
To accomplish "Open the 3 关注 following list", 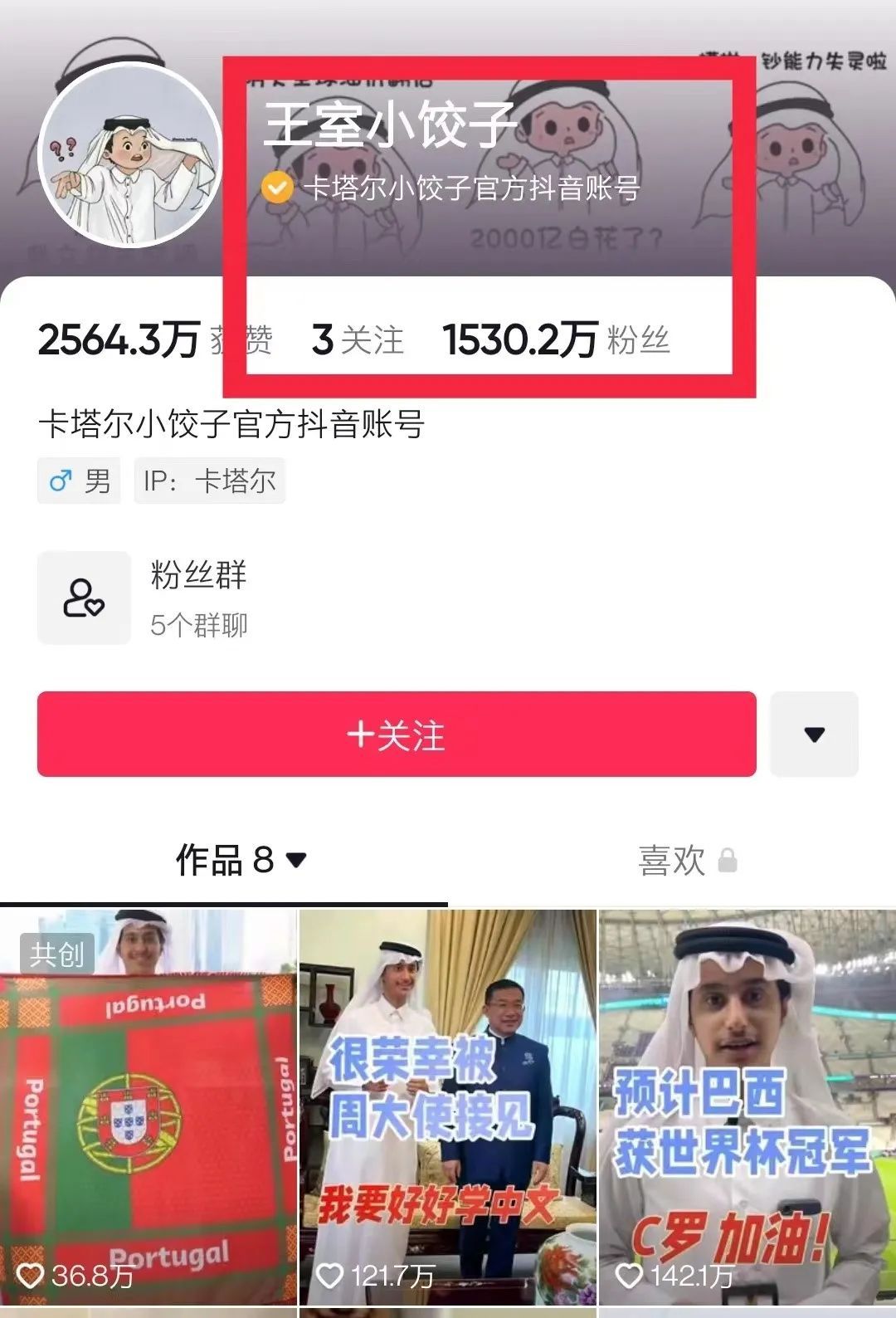I will [358, 340].
